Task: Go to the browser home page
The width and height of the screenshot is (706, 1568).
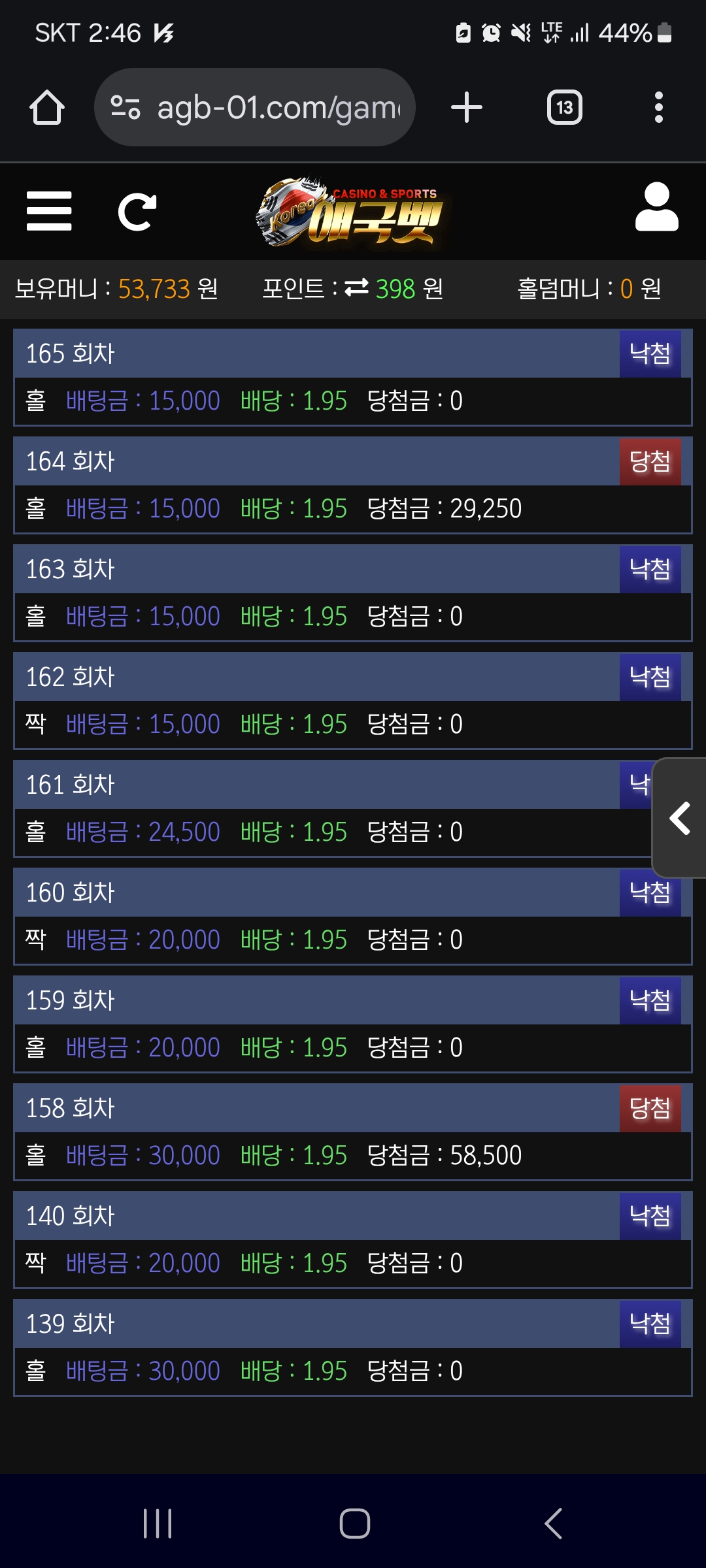Action: pyautogui.click(x=47, y=108)
